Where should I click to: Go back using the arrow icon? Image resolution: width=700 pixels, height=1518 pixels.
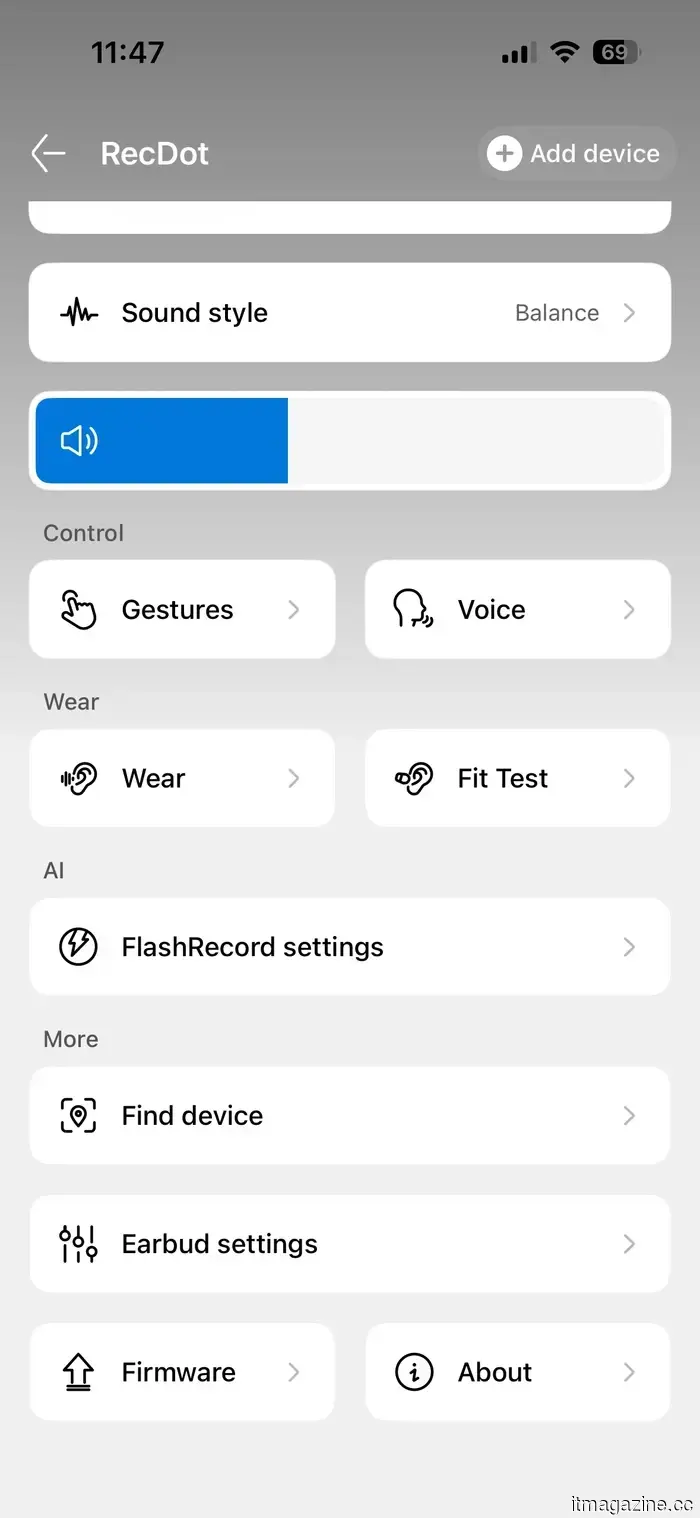click(48, 153)
